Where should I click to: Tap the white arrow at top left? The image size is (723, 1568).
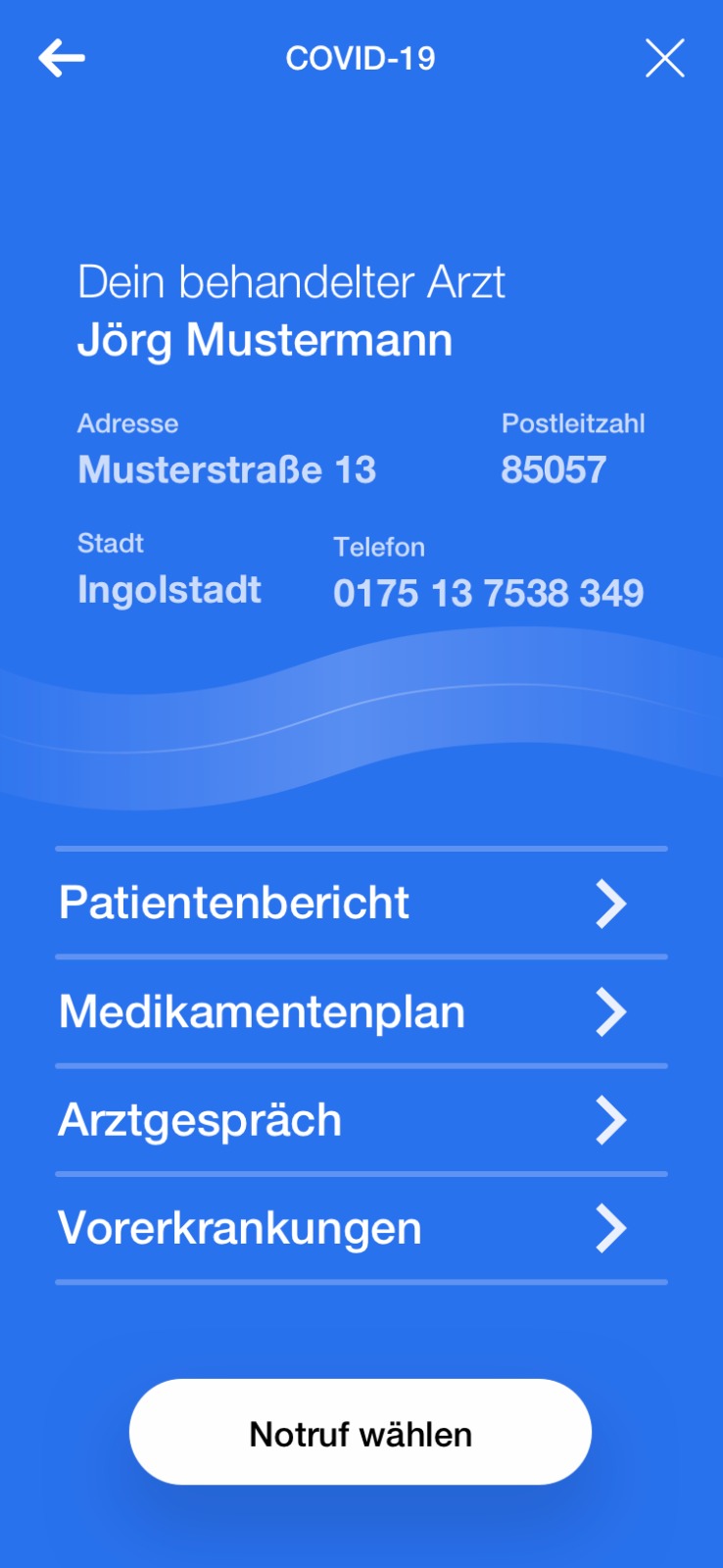61,57
